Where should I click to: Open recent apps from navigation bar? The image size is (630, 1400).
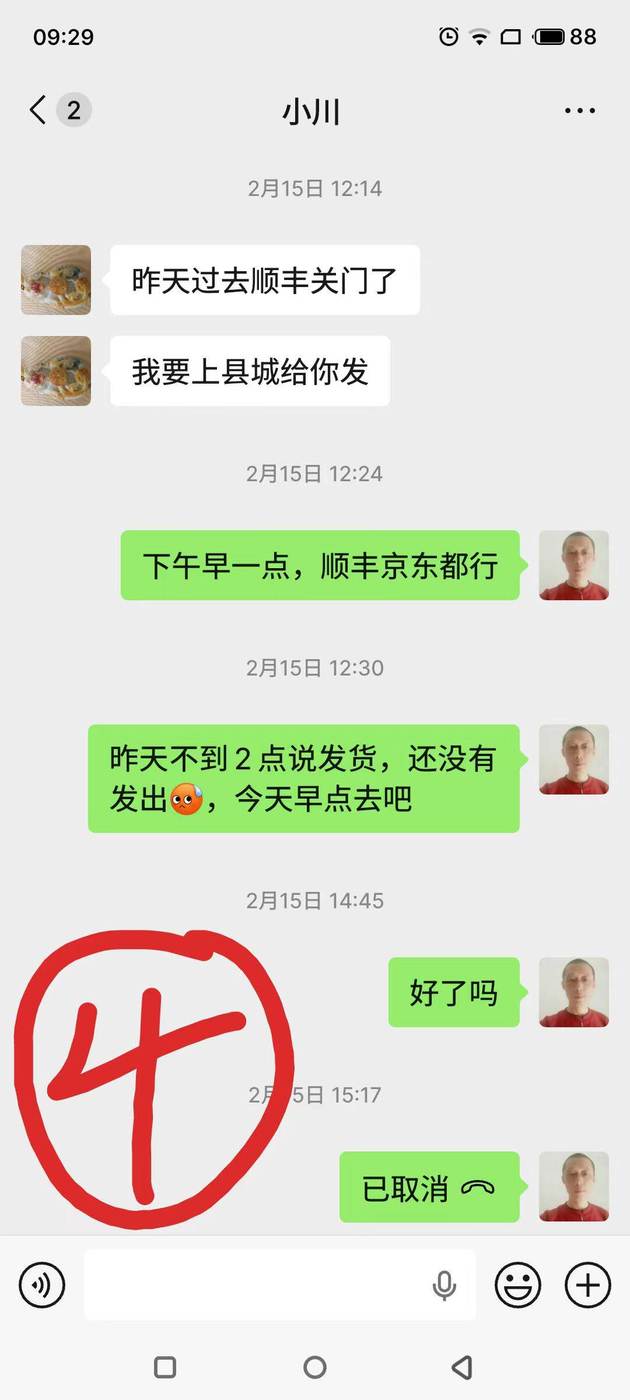(x=166, y=1366)
